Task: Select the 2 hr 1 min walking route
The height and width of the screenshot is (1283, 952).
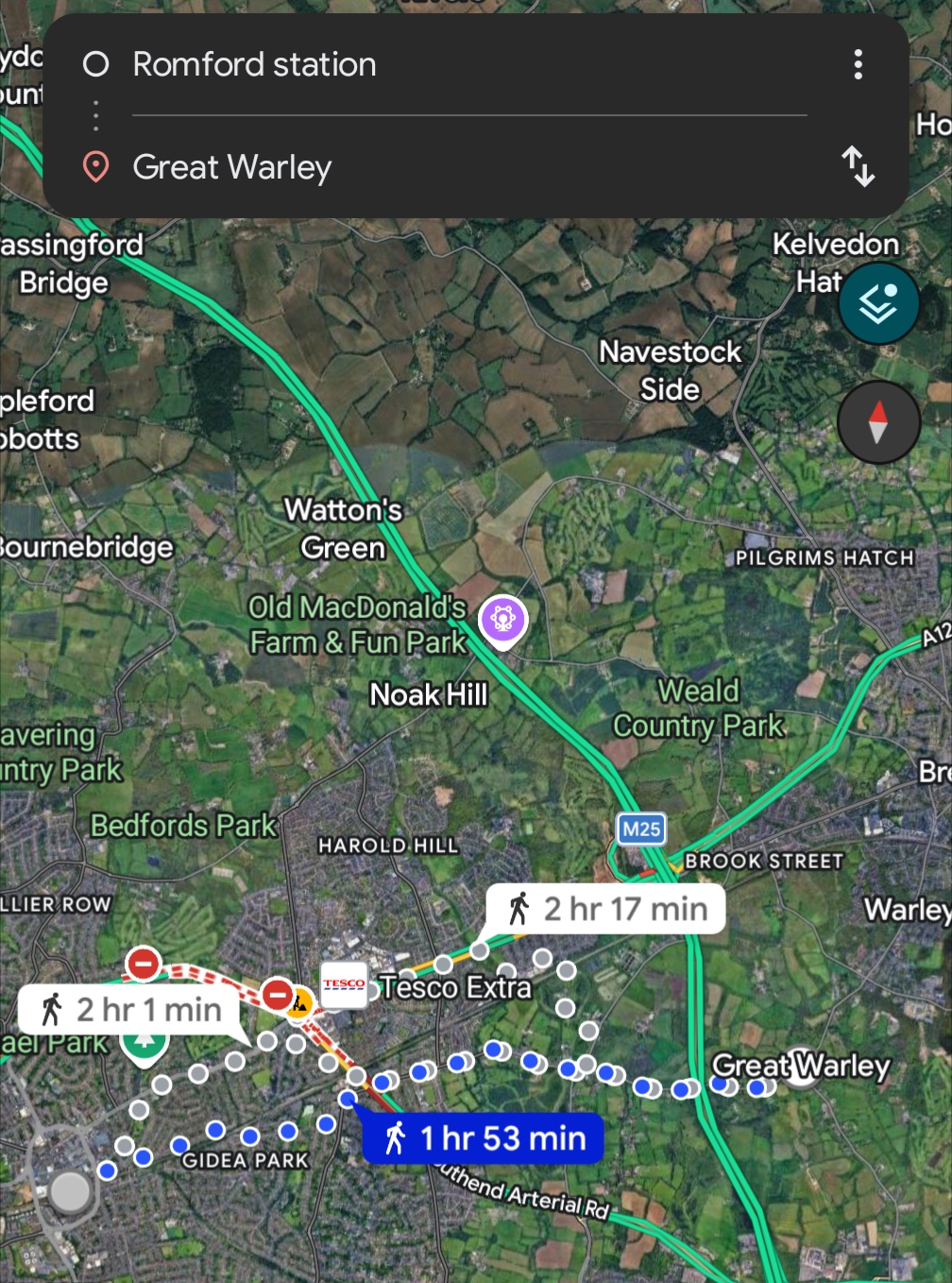Action: (130, 1009)
